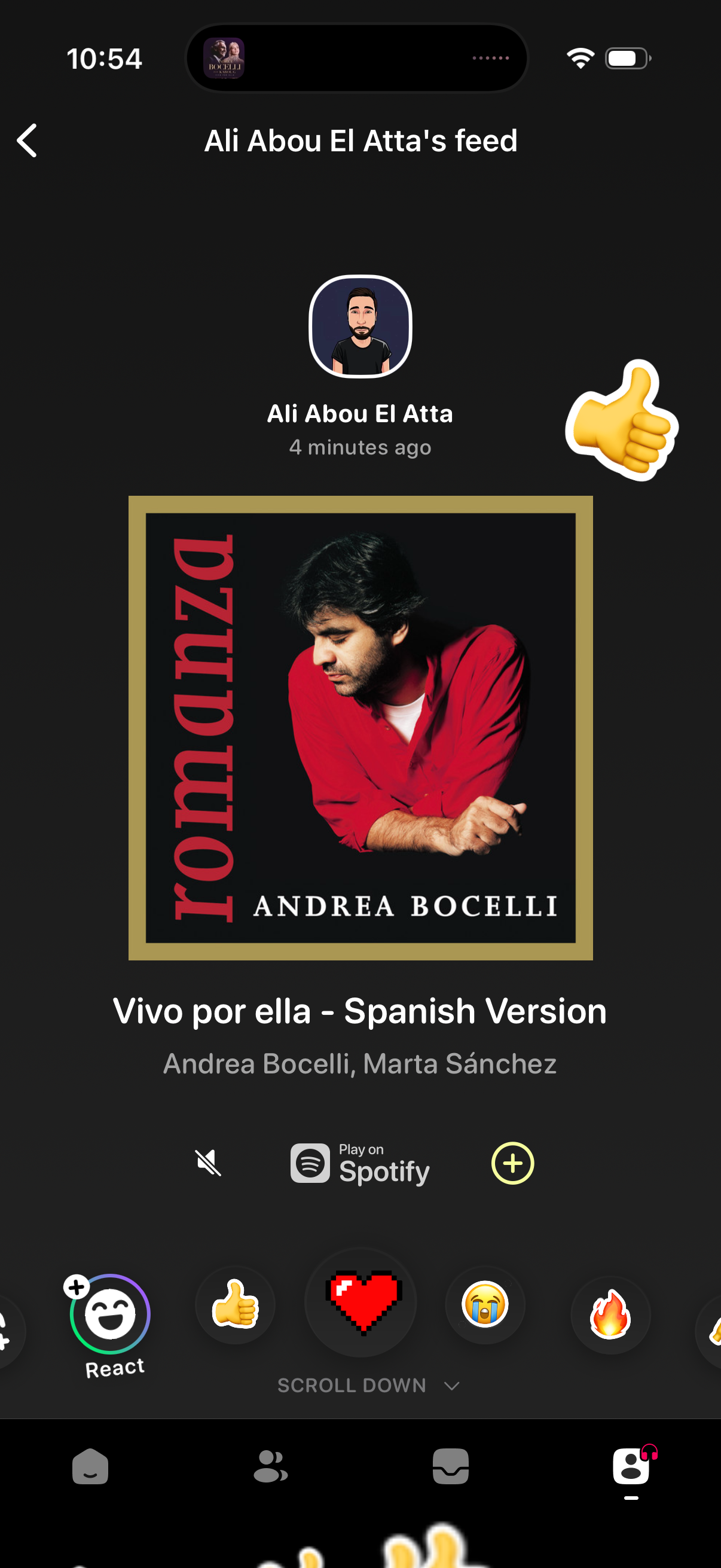
Task: Play Vivo por ella on Spotify
Action: tap(360, 1164)
